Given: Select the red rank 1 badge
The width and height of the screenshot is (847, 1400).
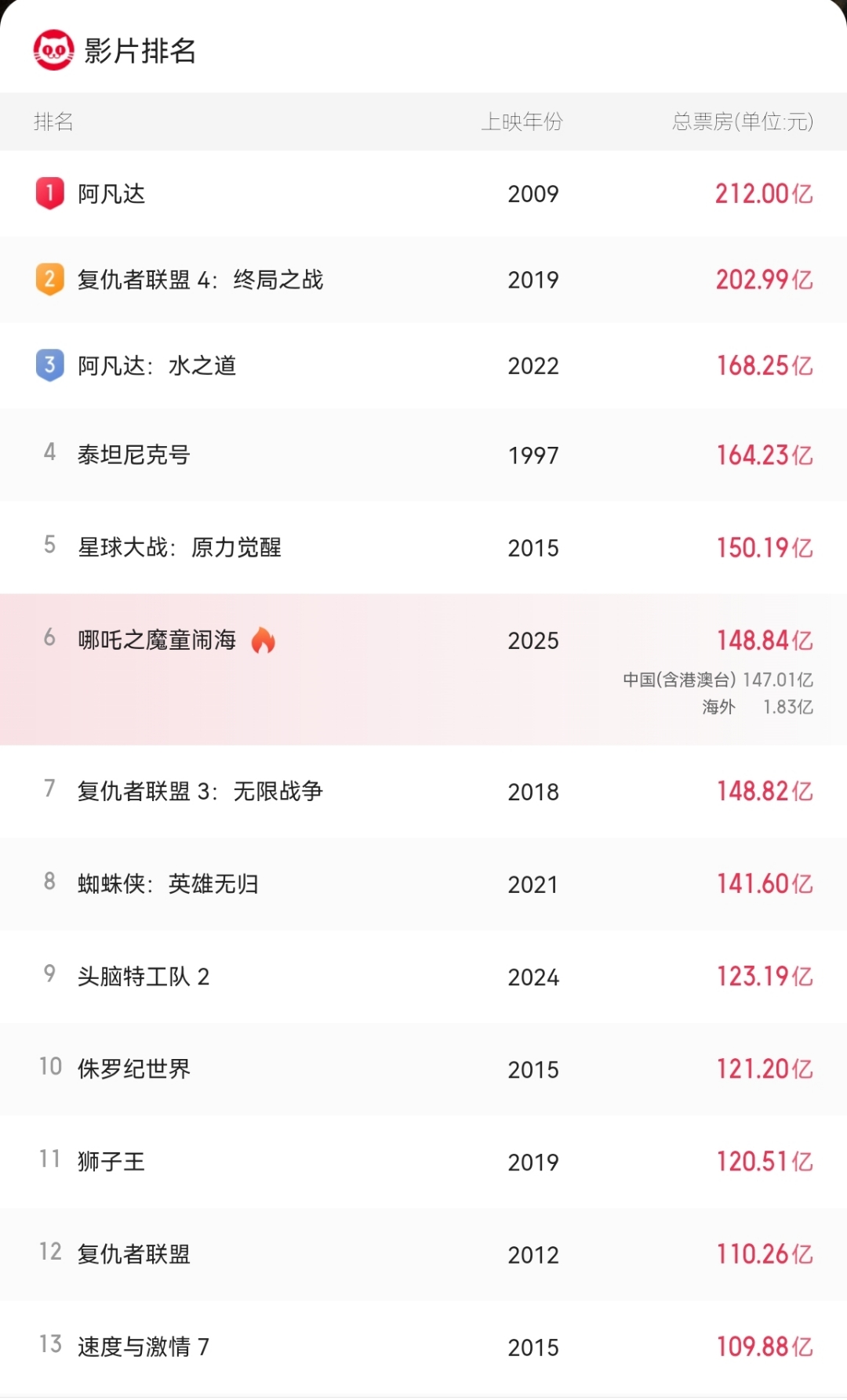Looking at the screenshot, I should point(49,194).
